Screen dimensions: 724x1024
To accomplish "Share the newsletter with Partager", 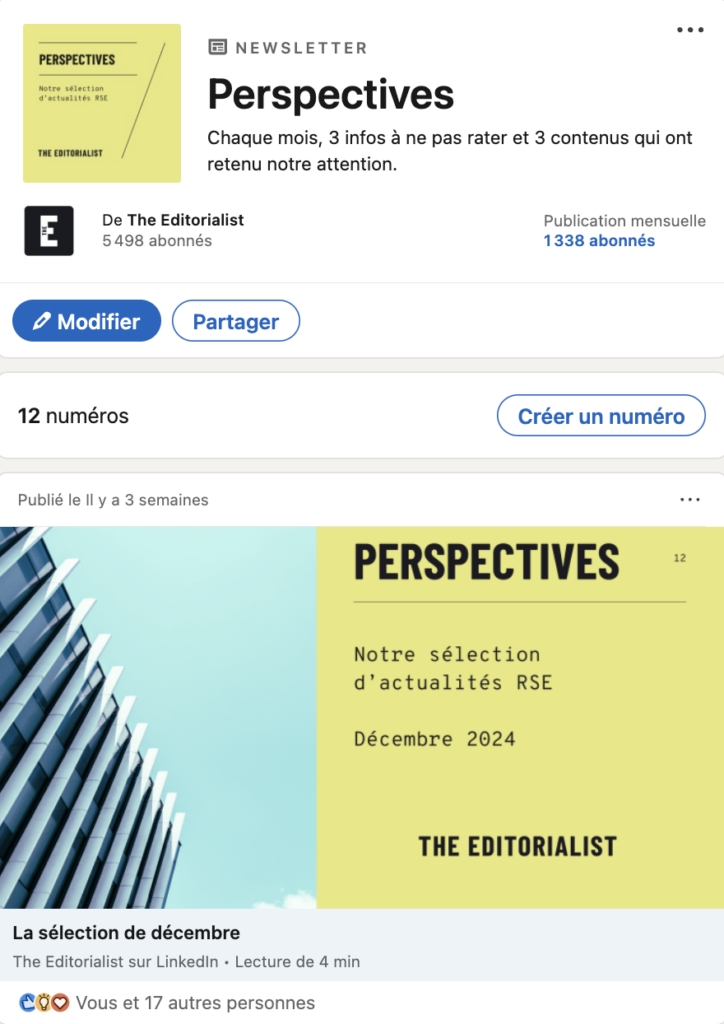I will click(x=236, y=321).
